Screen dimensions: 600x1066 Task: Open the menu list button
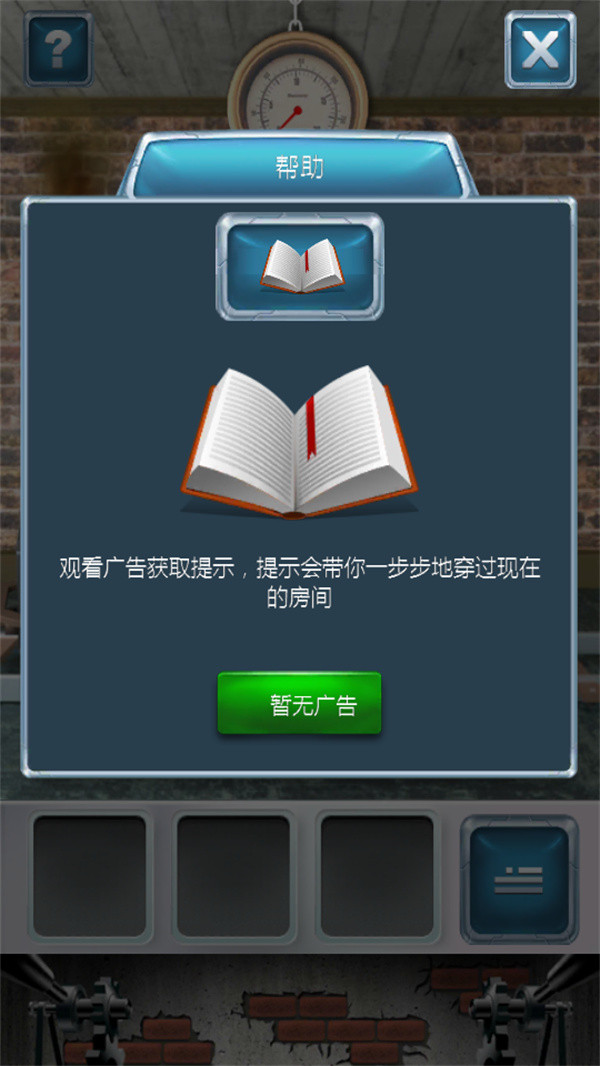[x=518, y=879]
